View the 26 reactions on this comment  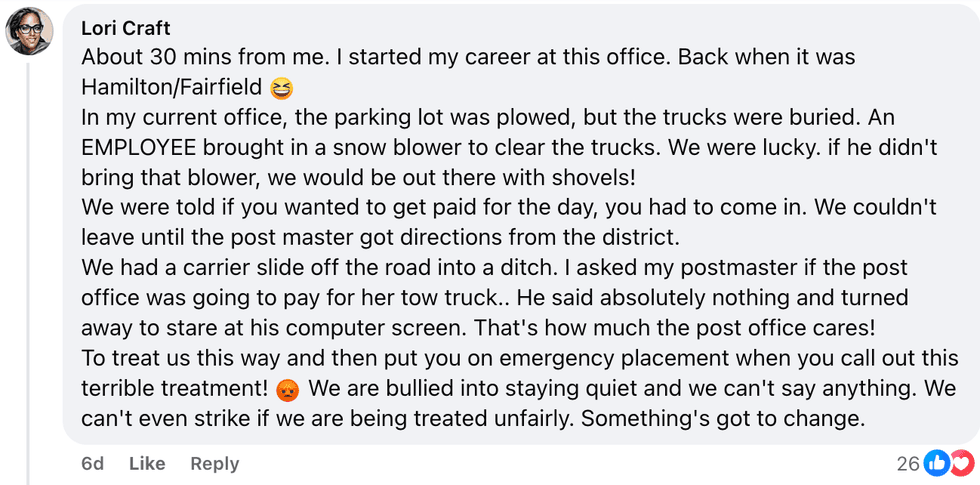click(x=934, y=463)
